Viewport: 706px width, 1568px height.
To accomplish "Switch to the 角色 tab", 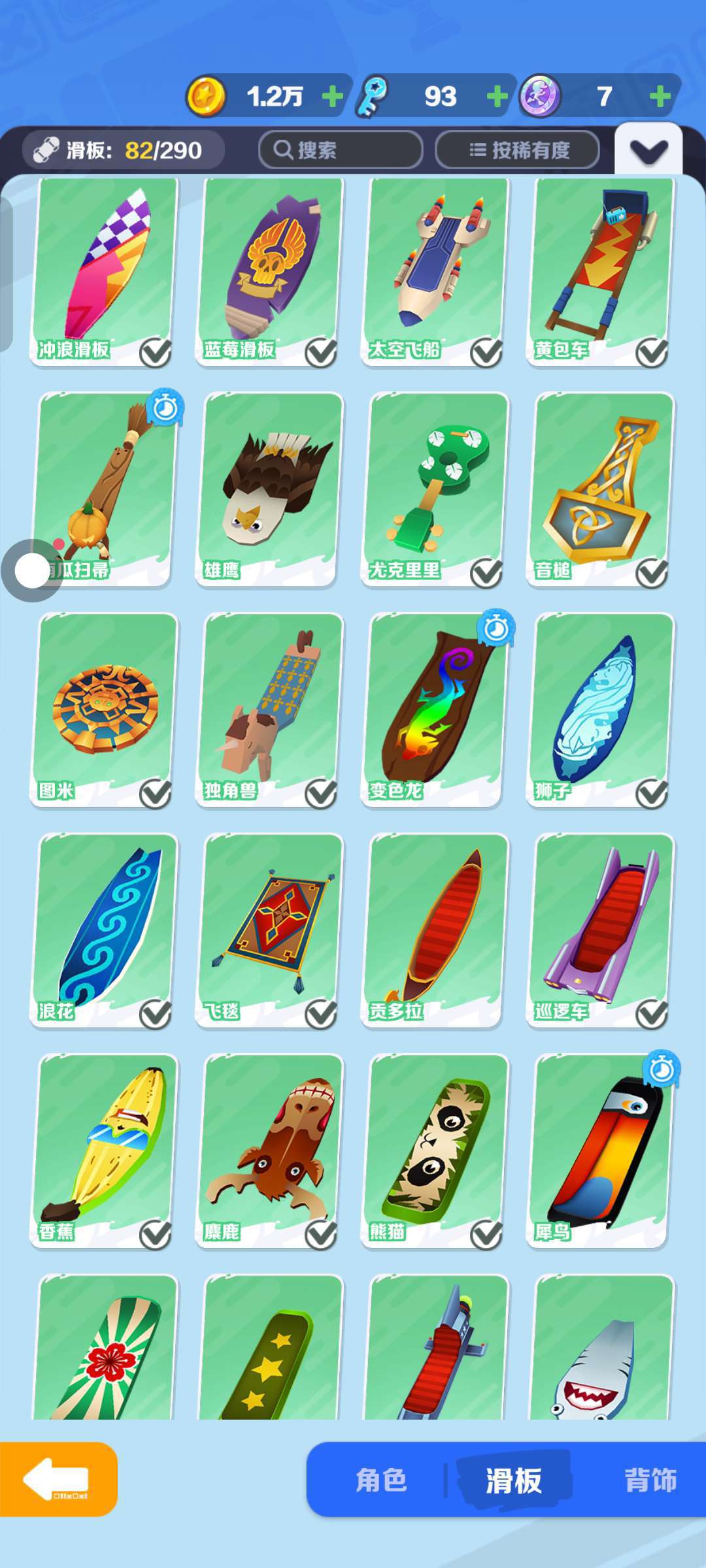I will point(381,1480).
